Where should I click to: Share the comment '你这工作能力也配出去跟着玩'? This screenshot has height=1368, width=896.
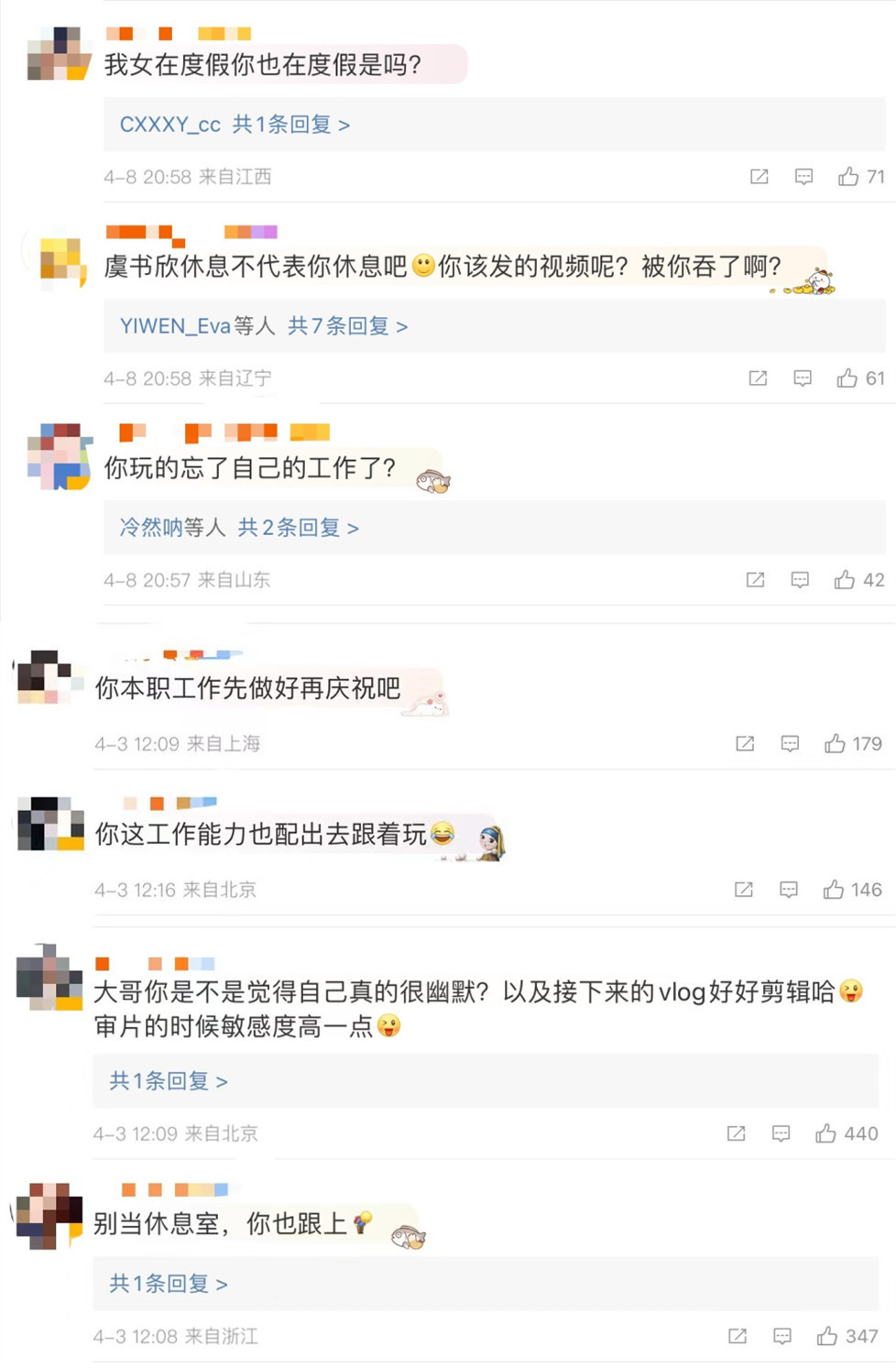coord(743,890)
